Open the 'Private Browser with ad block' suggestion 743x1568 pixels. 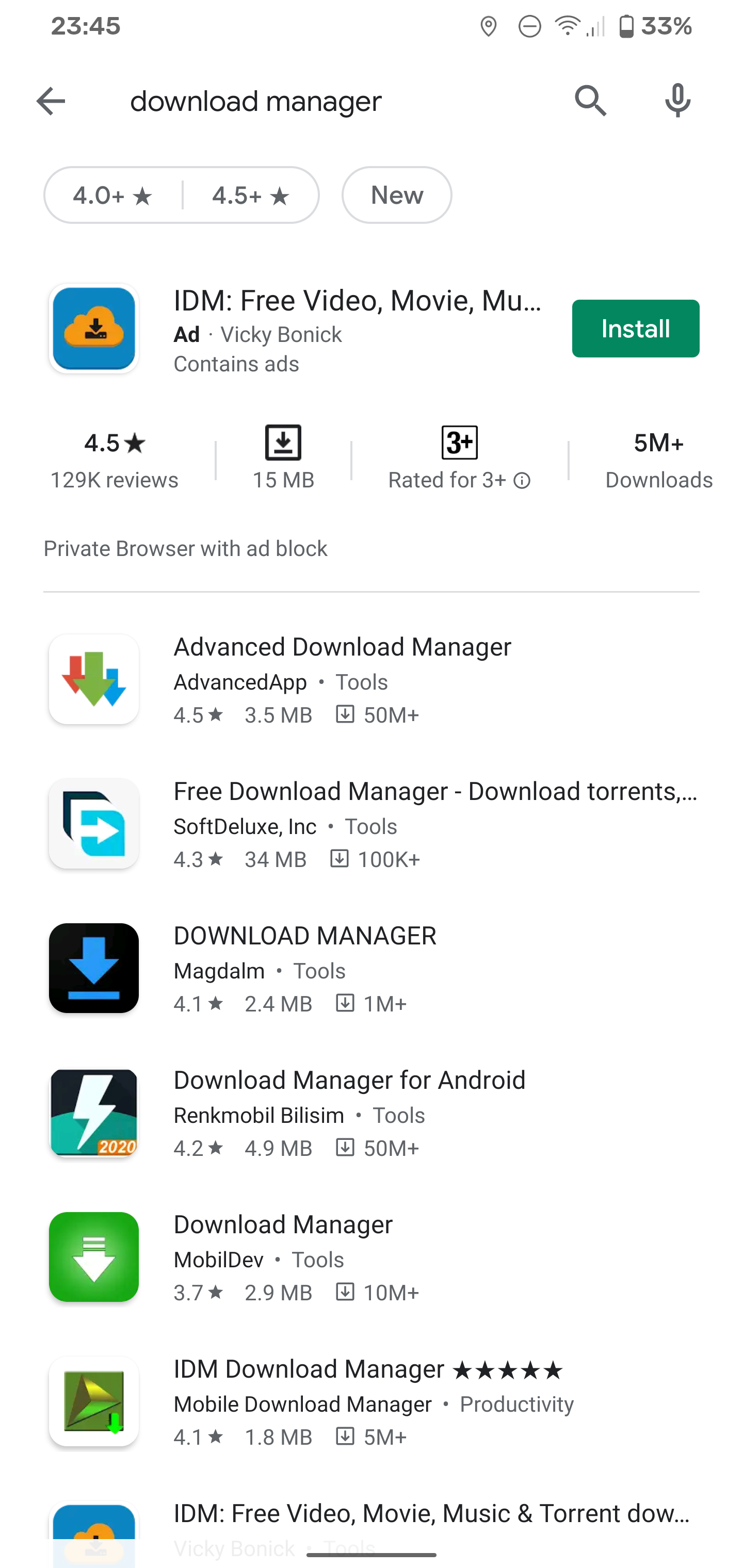185,548
